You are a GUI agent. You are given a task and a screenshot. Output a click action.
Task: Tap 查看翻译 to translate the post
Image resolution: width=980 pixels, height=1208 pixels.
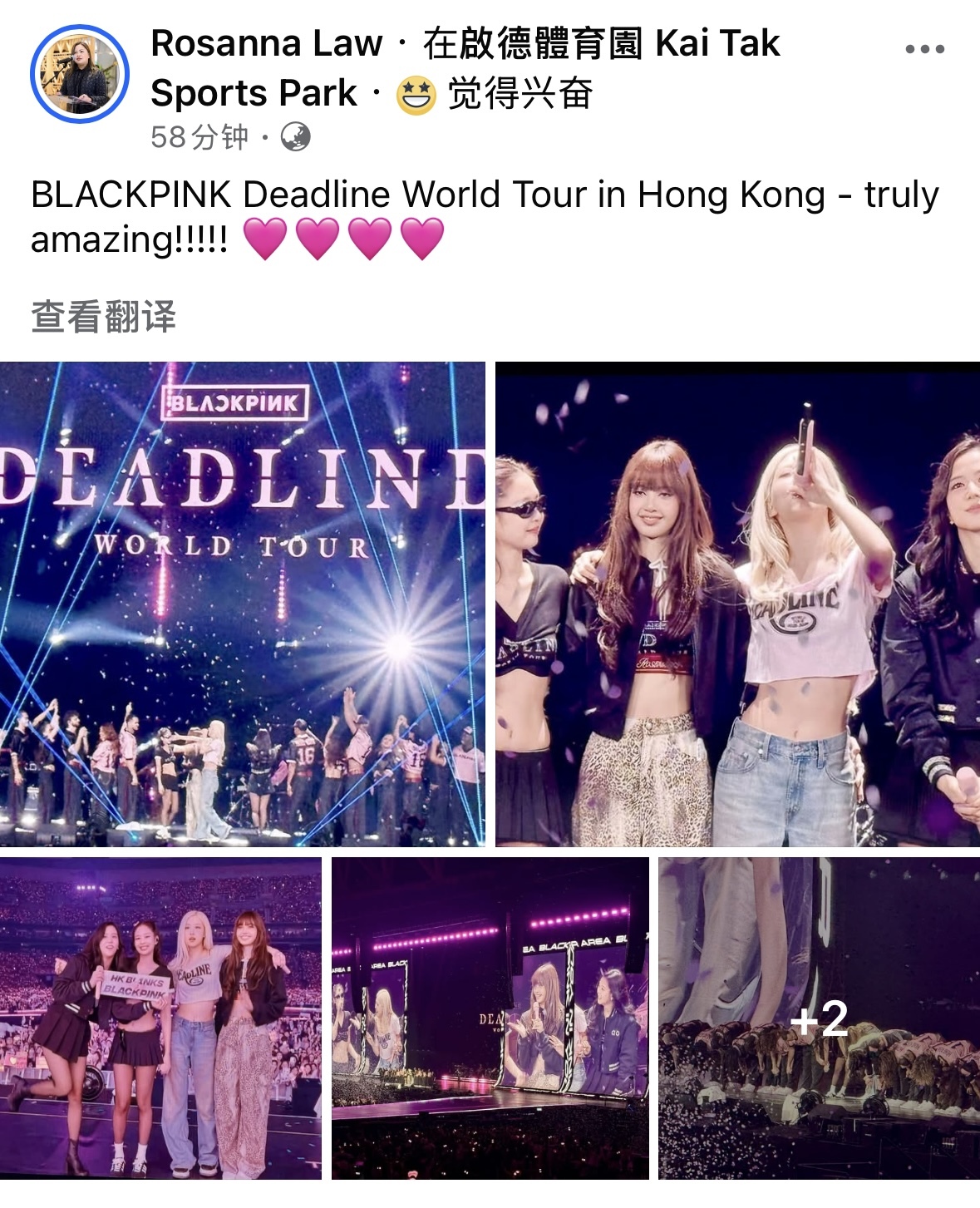point(104,317)
